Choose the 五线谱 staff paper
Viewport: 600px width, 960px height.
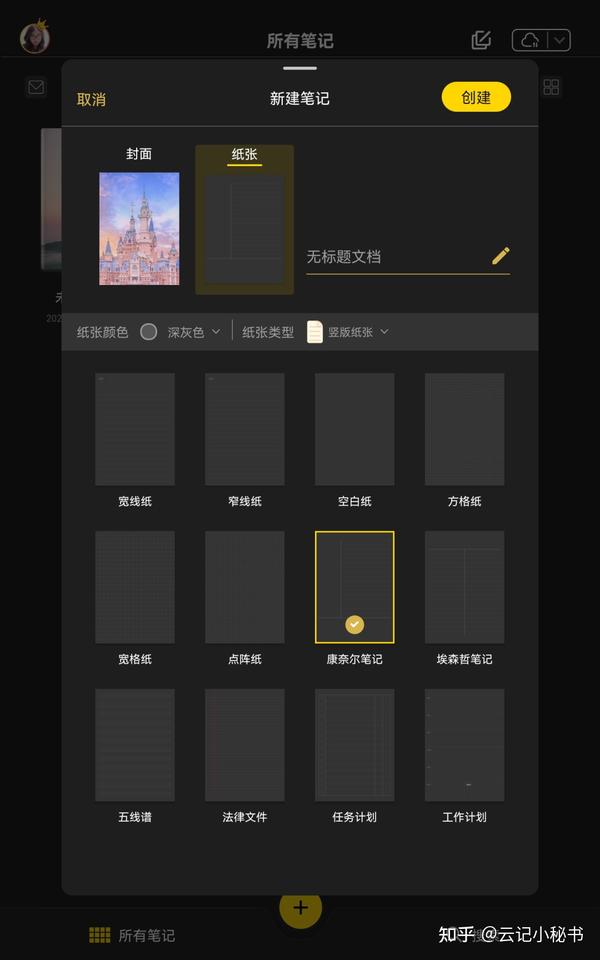(x=135, y=745)
